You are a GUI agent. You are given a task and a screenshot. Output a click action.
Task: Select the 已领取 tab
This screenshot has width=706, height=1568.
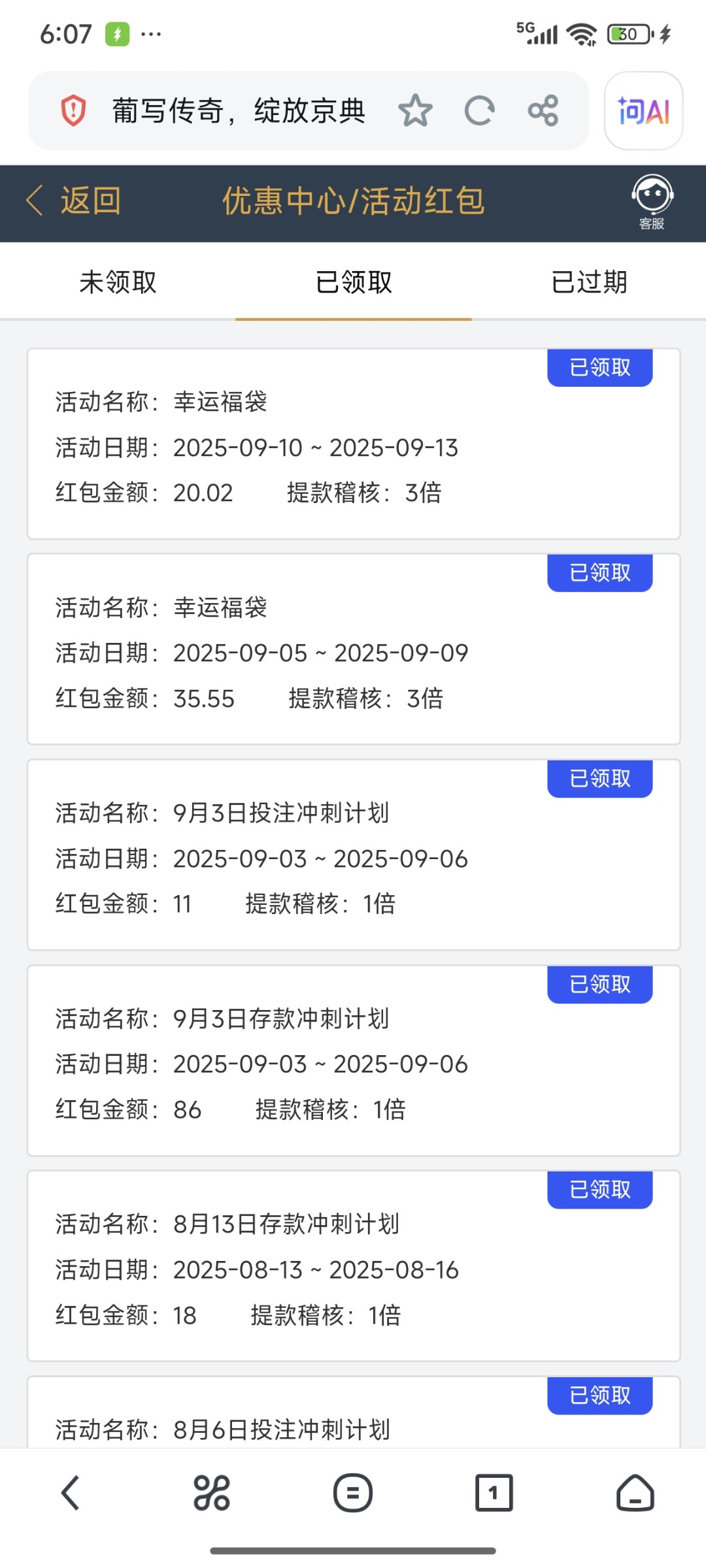tap(354, 282)
